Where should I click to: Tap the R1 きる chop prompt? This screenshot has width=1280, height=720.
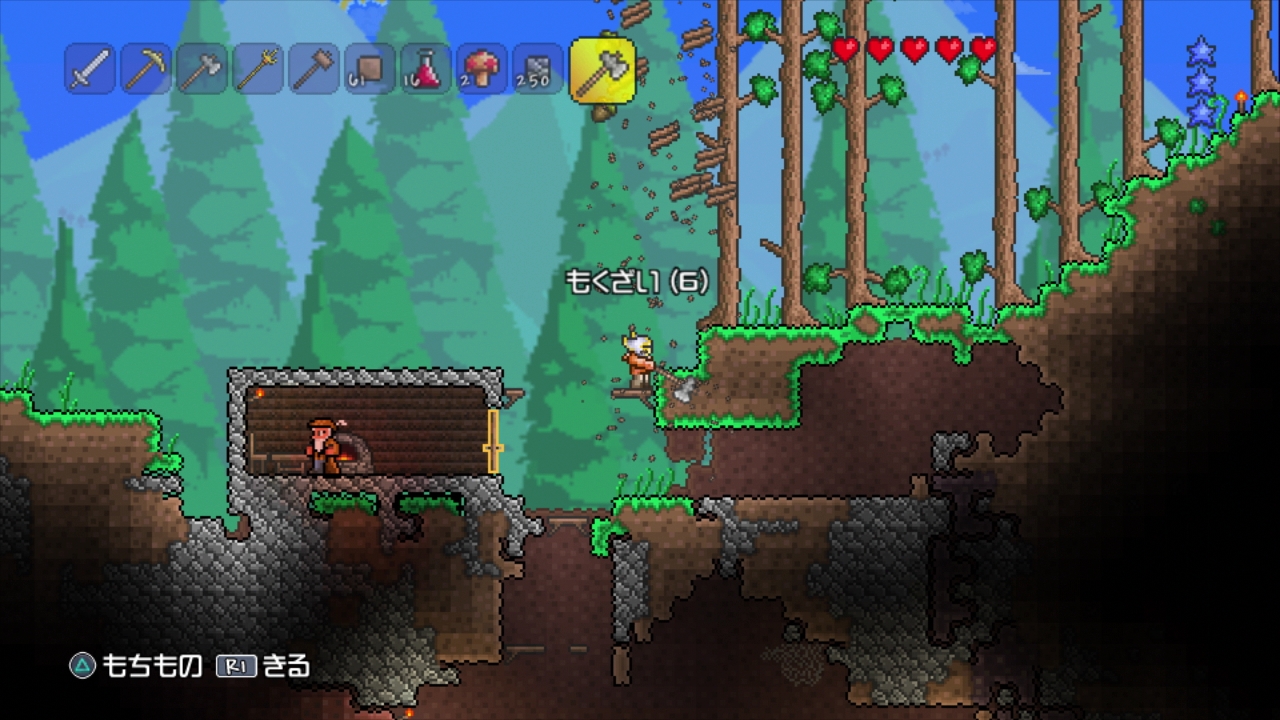[x=263, y=665]
